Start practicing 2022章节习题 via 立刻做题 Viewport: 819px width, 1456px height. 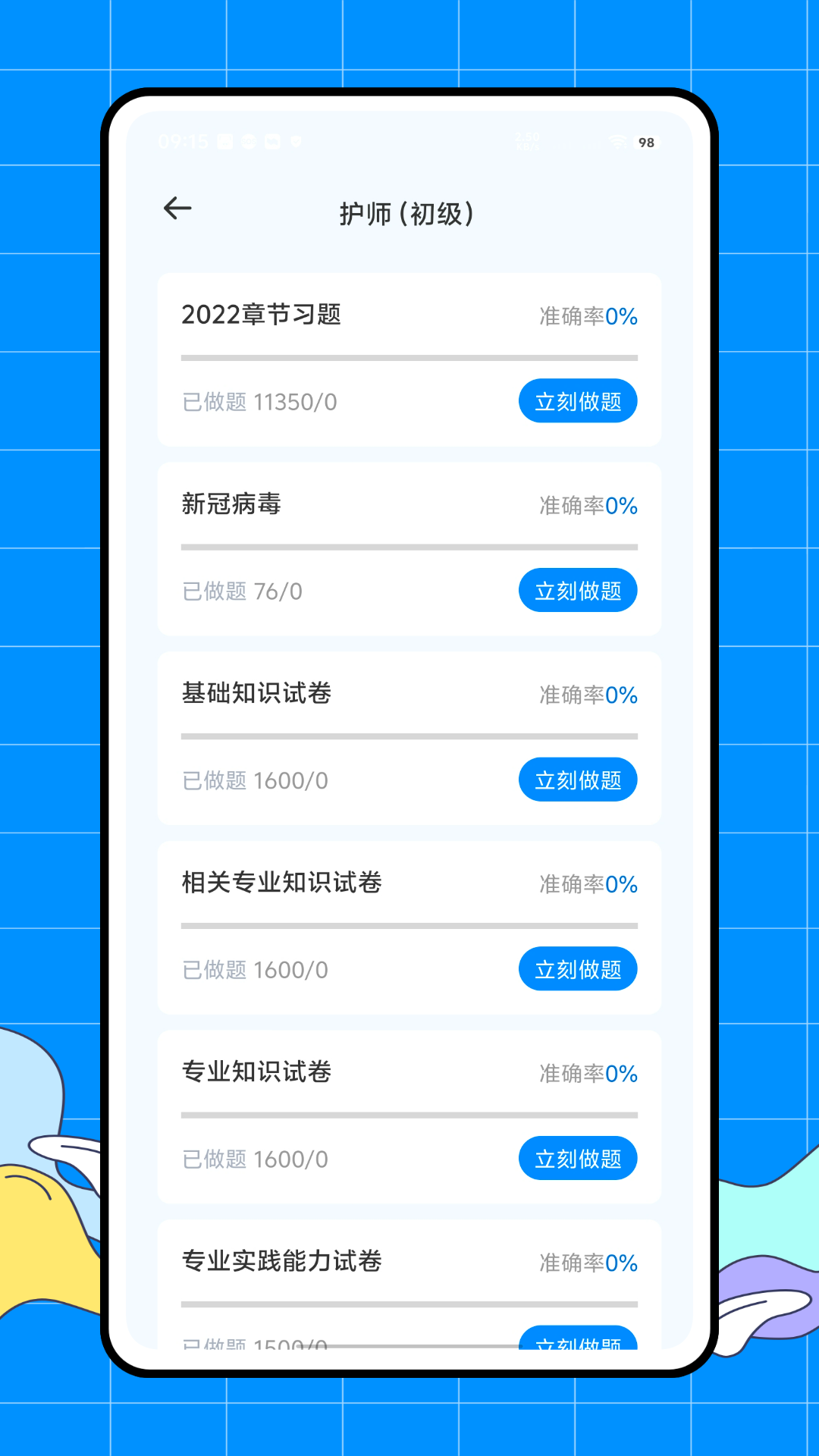[x=577, y=401]
